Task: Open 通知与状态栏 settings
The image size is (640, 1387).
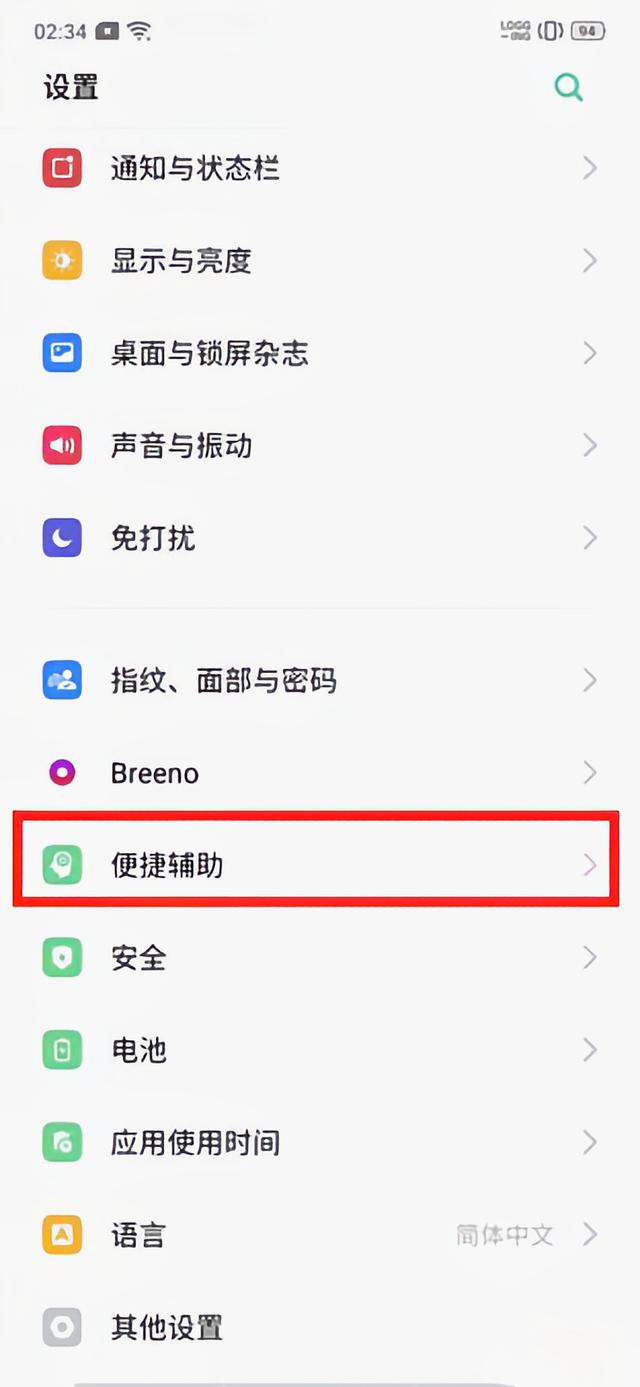Action: pyautogui.click(x=320, y=168)
